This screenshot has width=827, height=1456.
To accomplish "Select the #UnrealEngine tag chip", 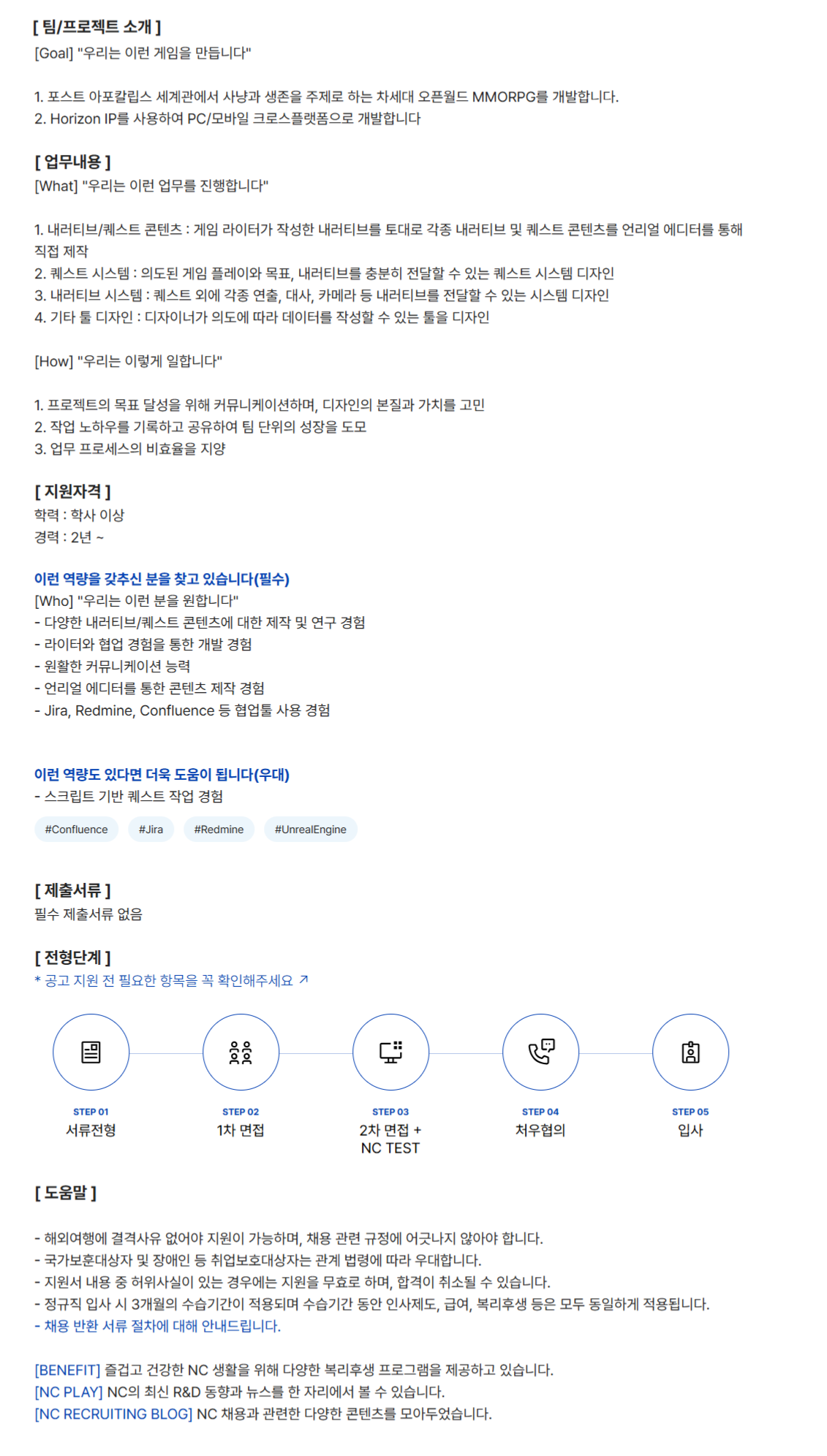I will (310, 830).
